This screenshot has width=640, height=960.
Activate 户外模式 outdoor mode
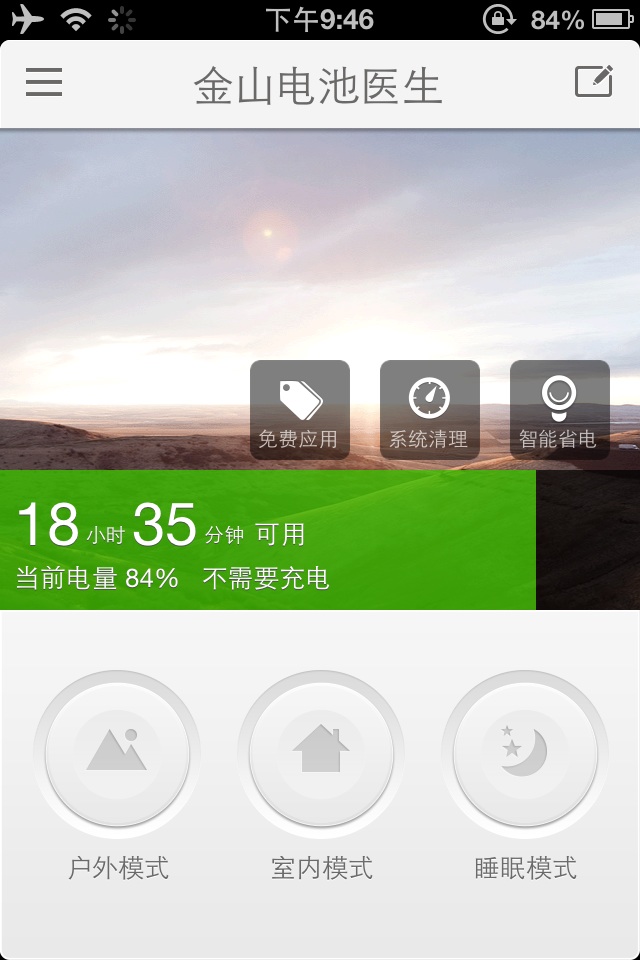tap(117, 754)
